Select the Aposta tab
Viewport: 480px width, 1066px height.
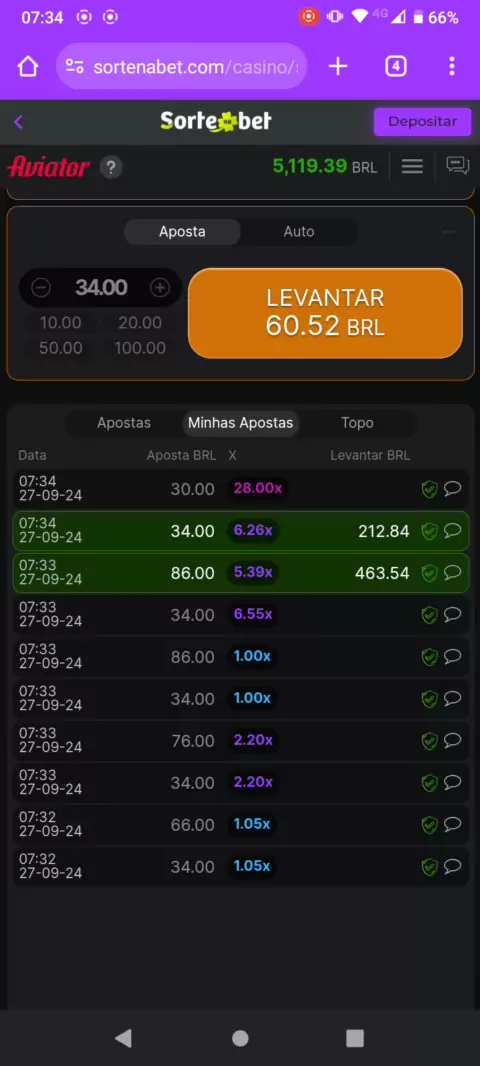pos(182,232)
